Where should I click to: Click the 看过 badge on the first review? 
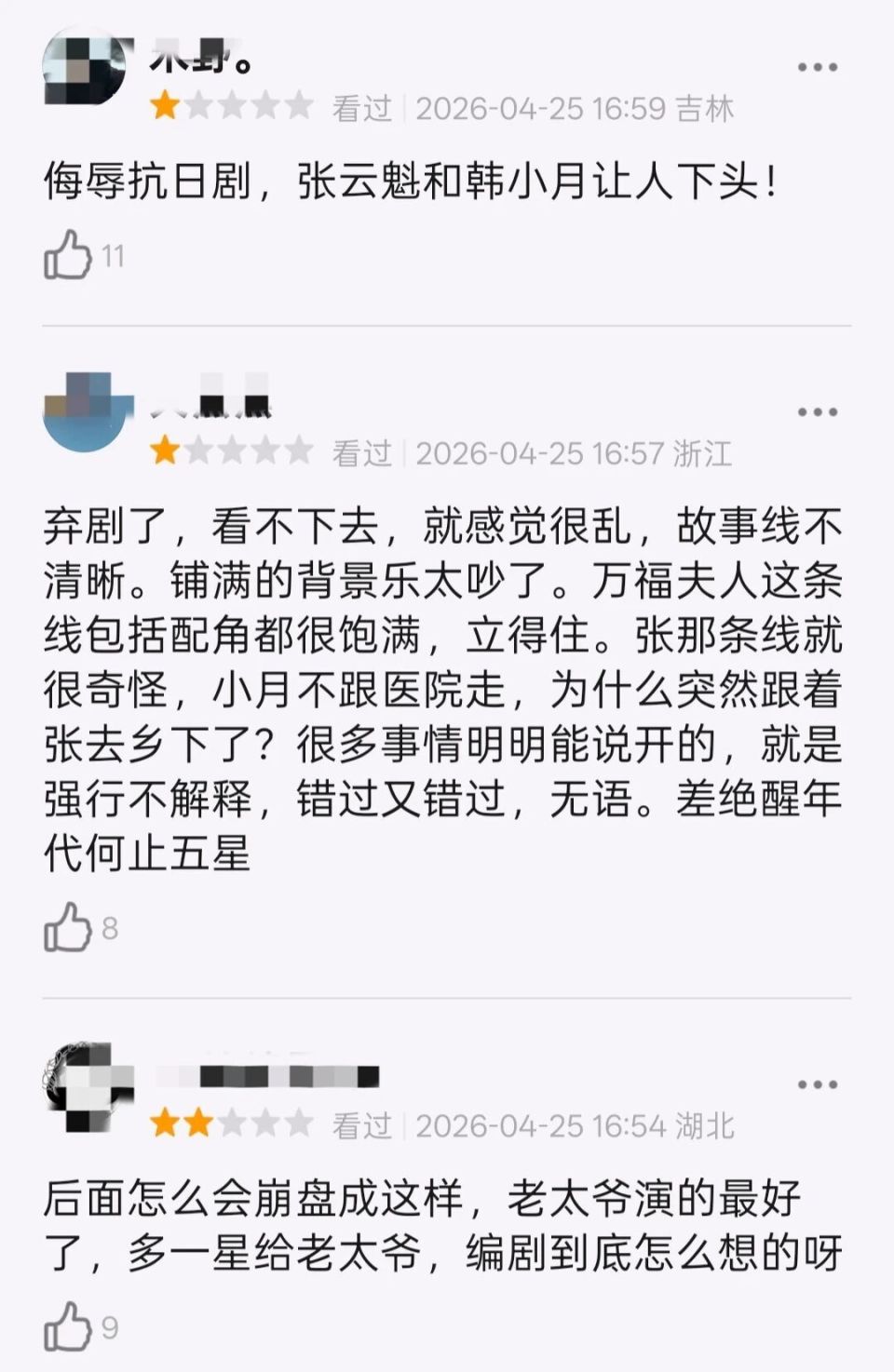[x=363, y=105]
